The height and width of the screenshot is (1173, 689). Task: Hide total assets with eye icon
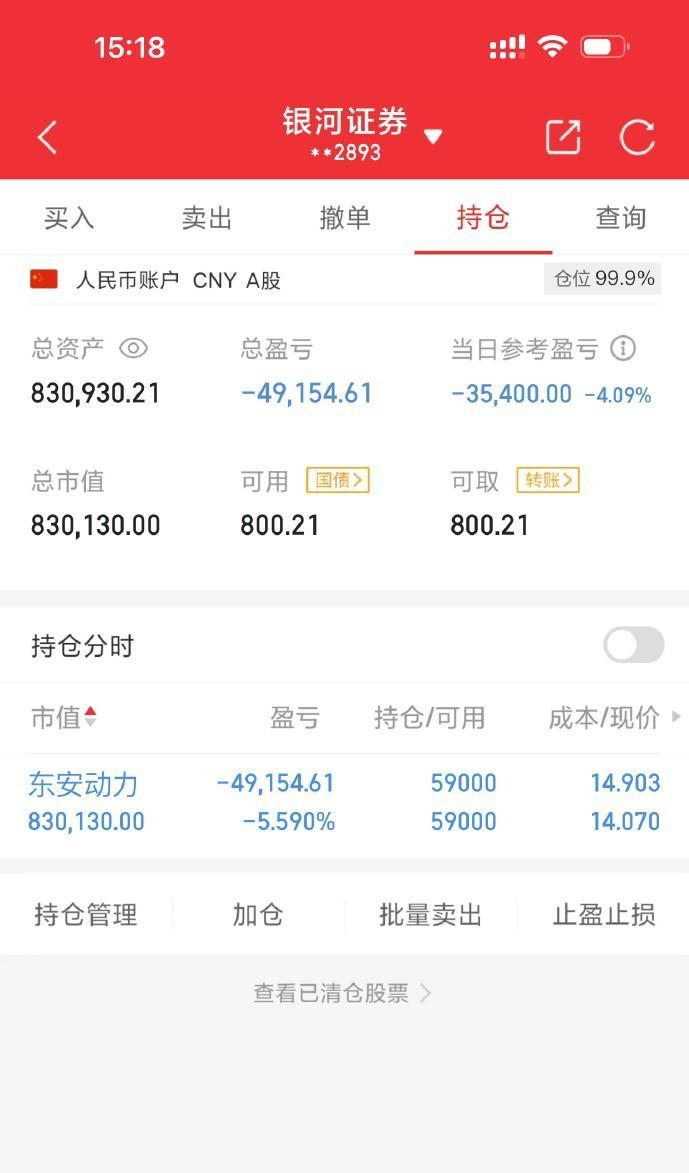(x=133, y=349)
